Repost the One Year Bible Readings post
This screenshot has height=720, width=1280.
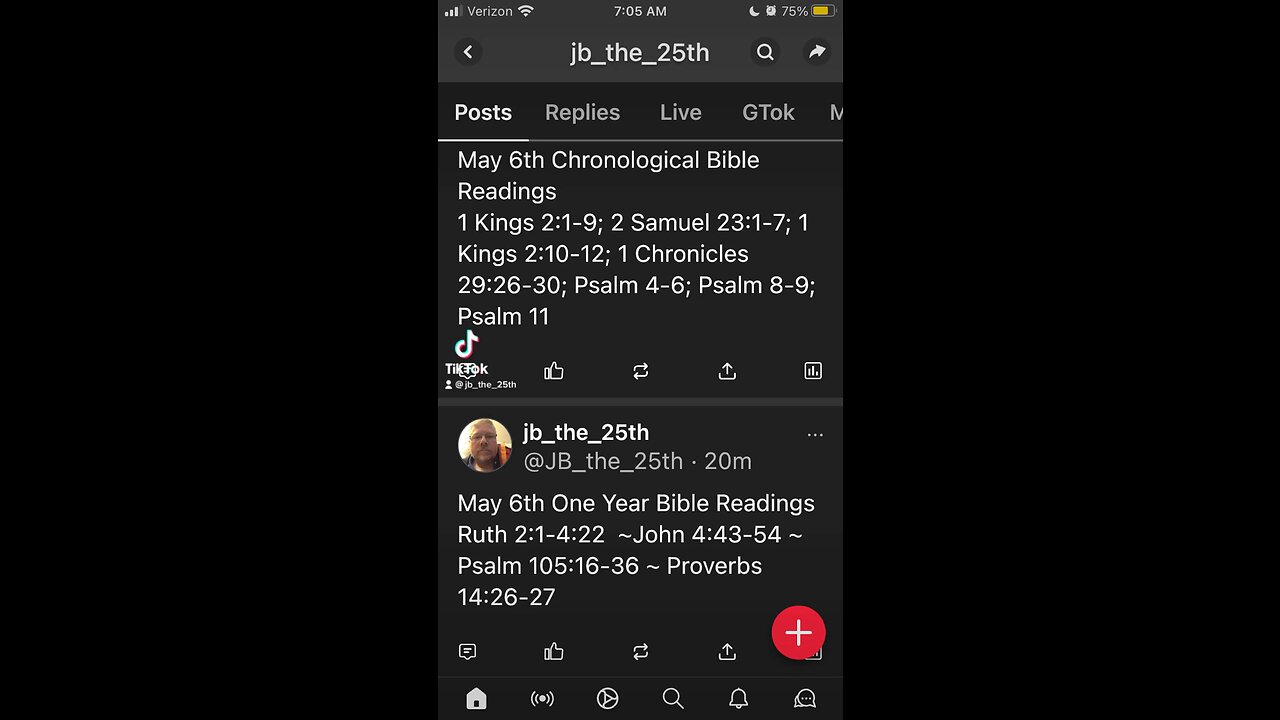pos(641,652)
